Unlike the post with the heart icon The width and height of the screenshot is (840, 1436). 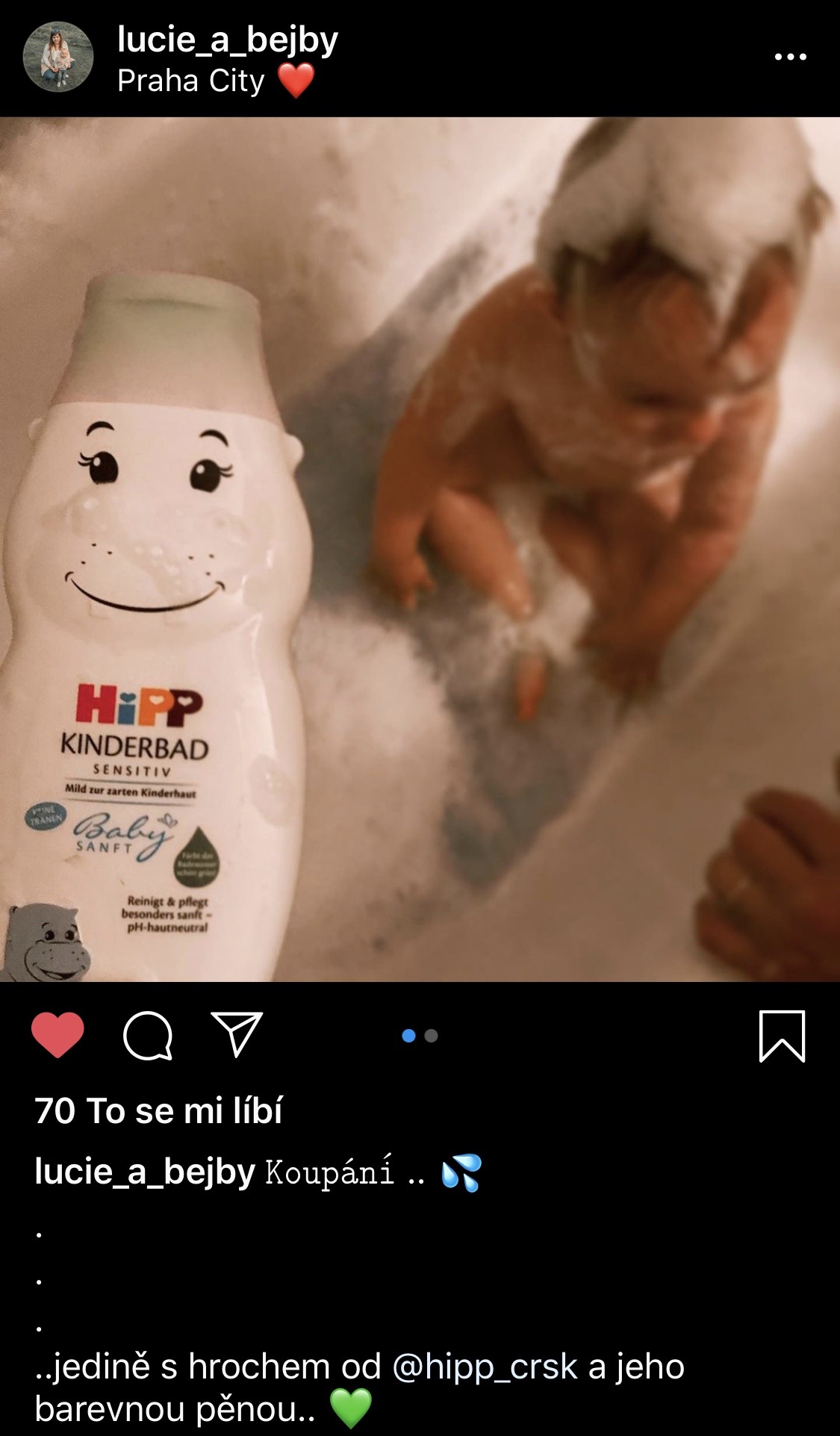57,1035
